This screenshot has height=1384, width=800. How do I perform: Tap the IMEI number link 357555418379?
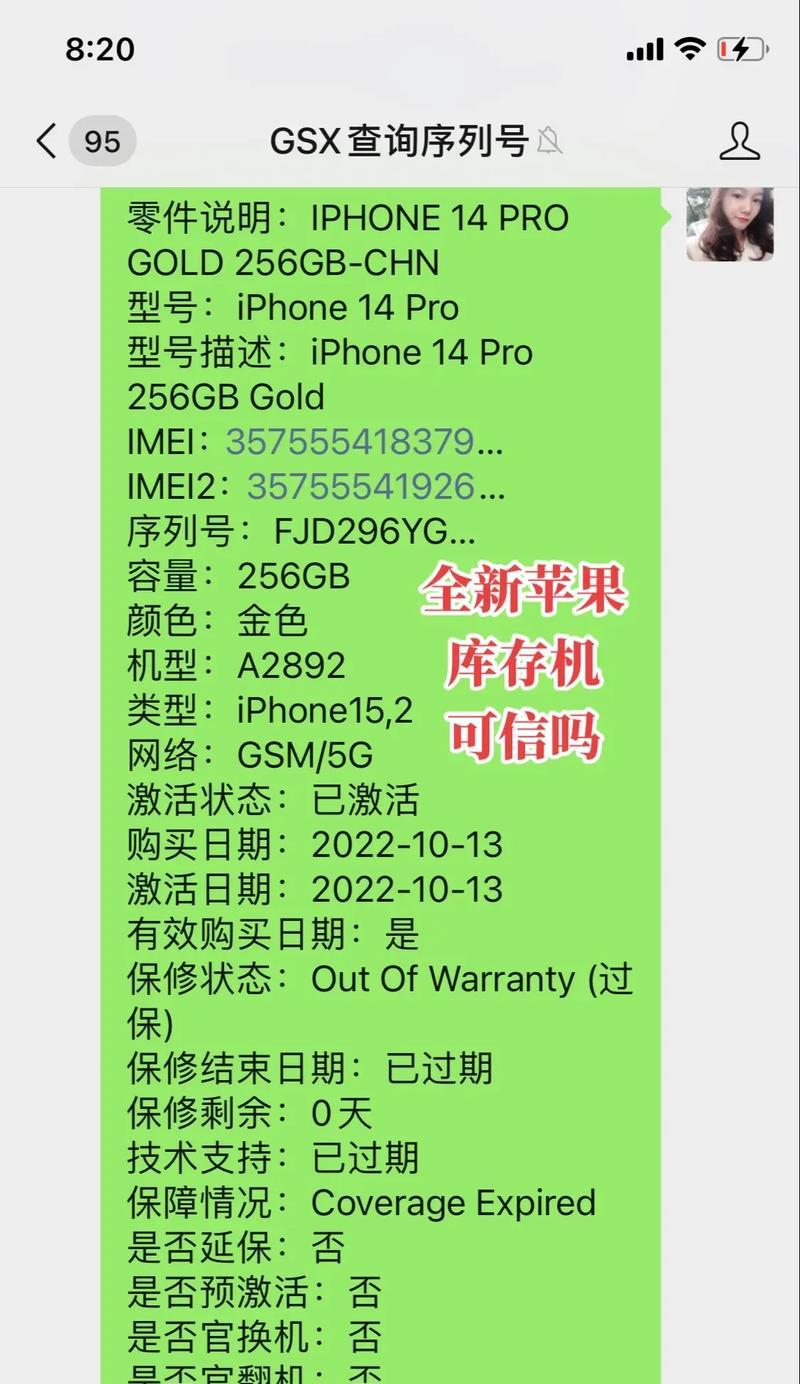tap(351, 441)
